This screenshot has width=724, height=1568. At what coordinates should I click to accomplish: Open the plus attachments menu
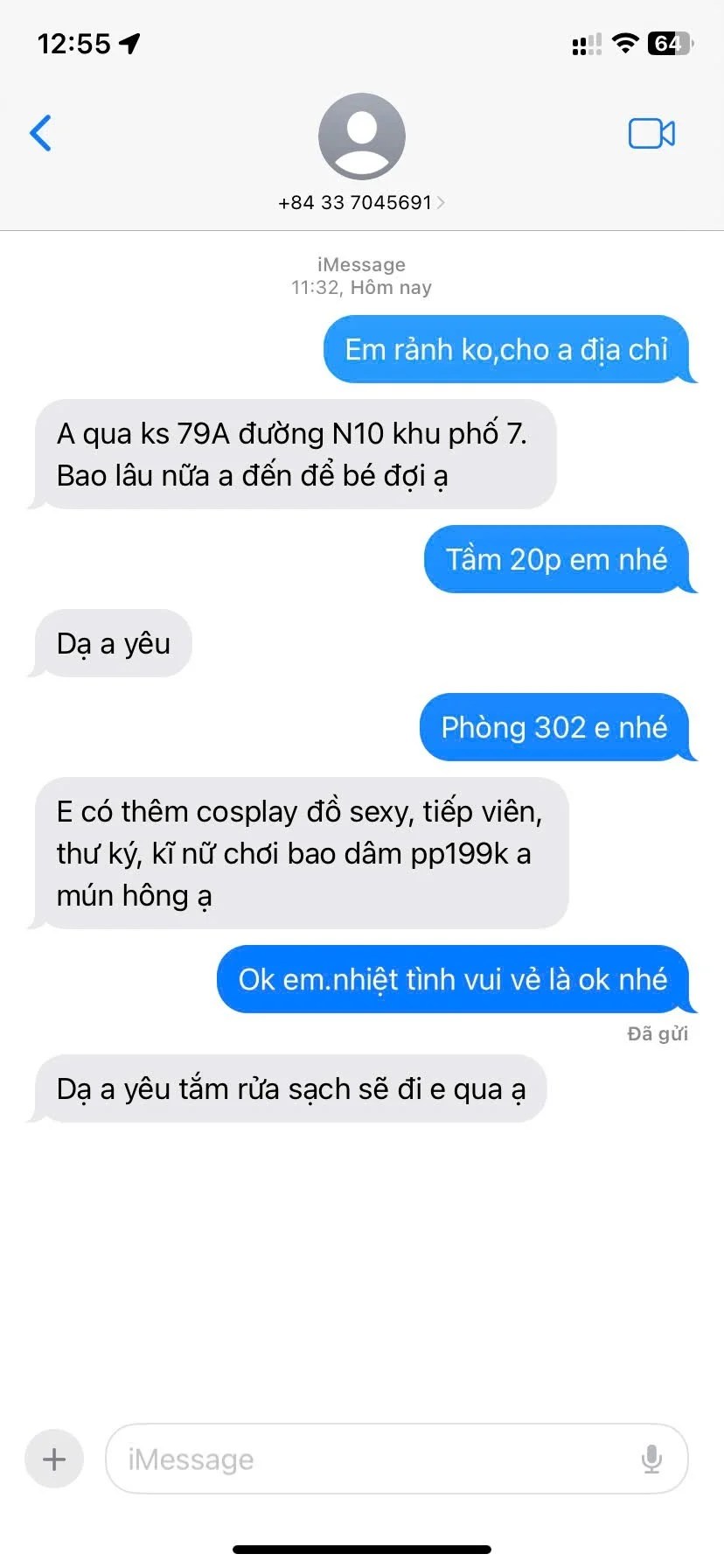click(x=54, y=1459)
